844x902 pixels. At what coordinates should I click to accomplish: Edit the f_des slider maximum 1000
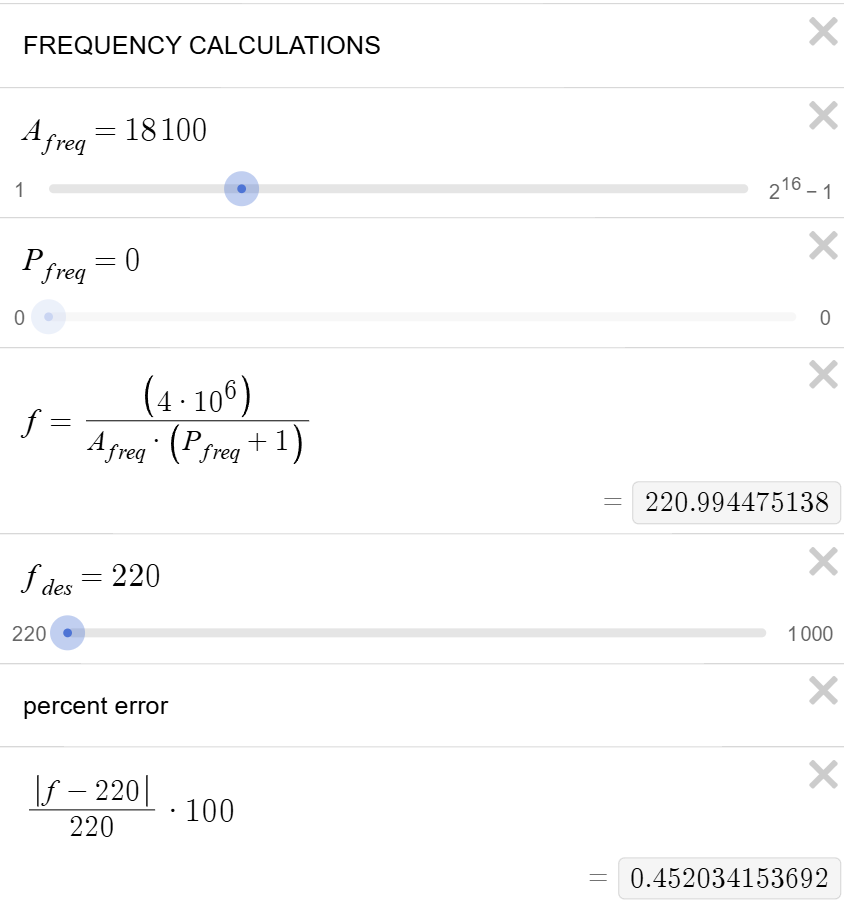810,634
